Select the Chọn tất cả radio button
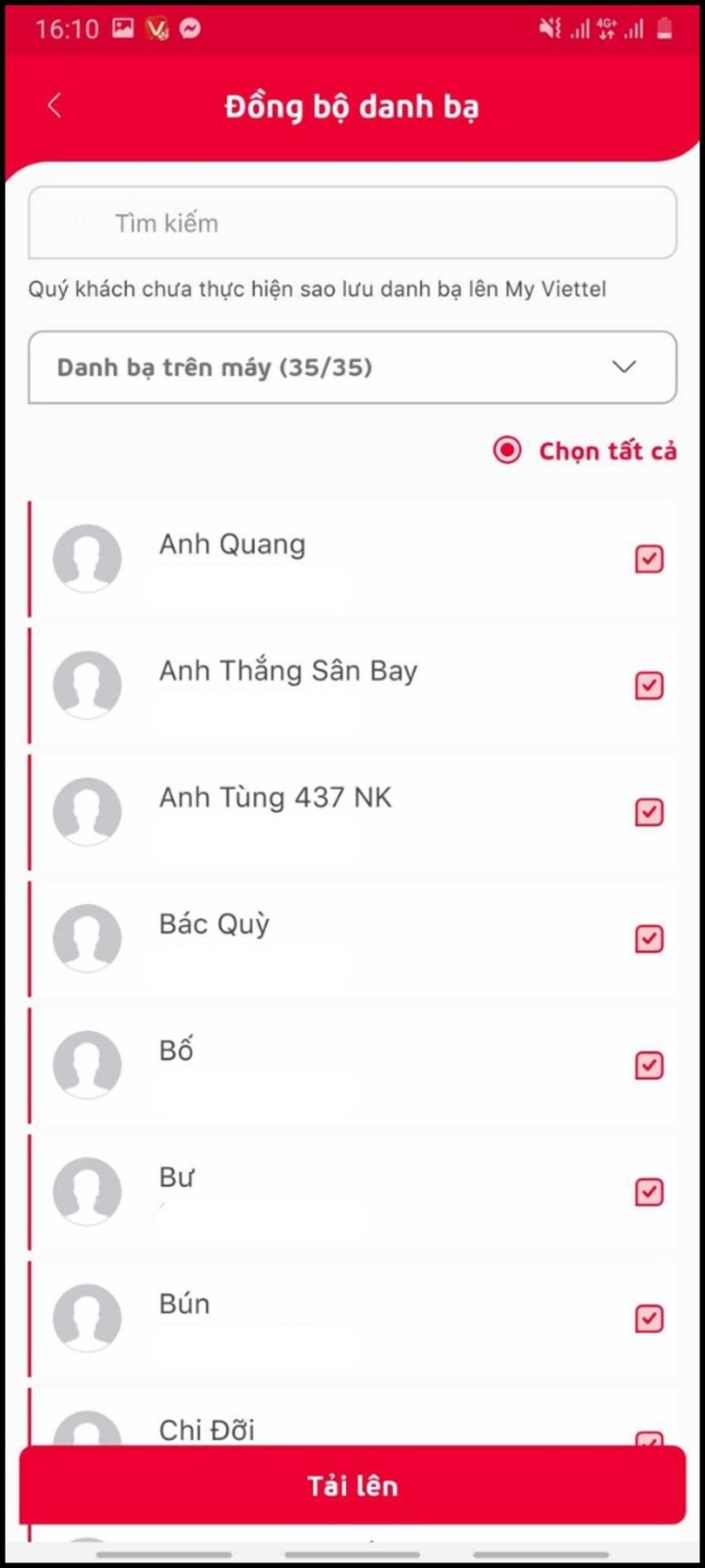This screenshot has height=1568, width=705. [506, 451]
